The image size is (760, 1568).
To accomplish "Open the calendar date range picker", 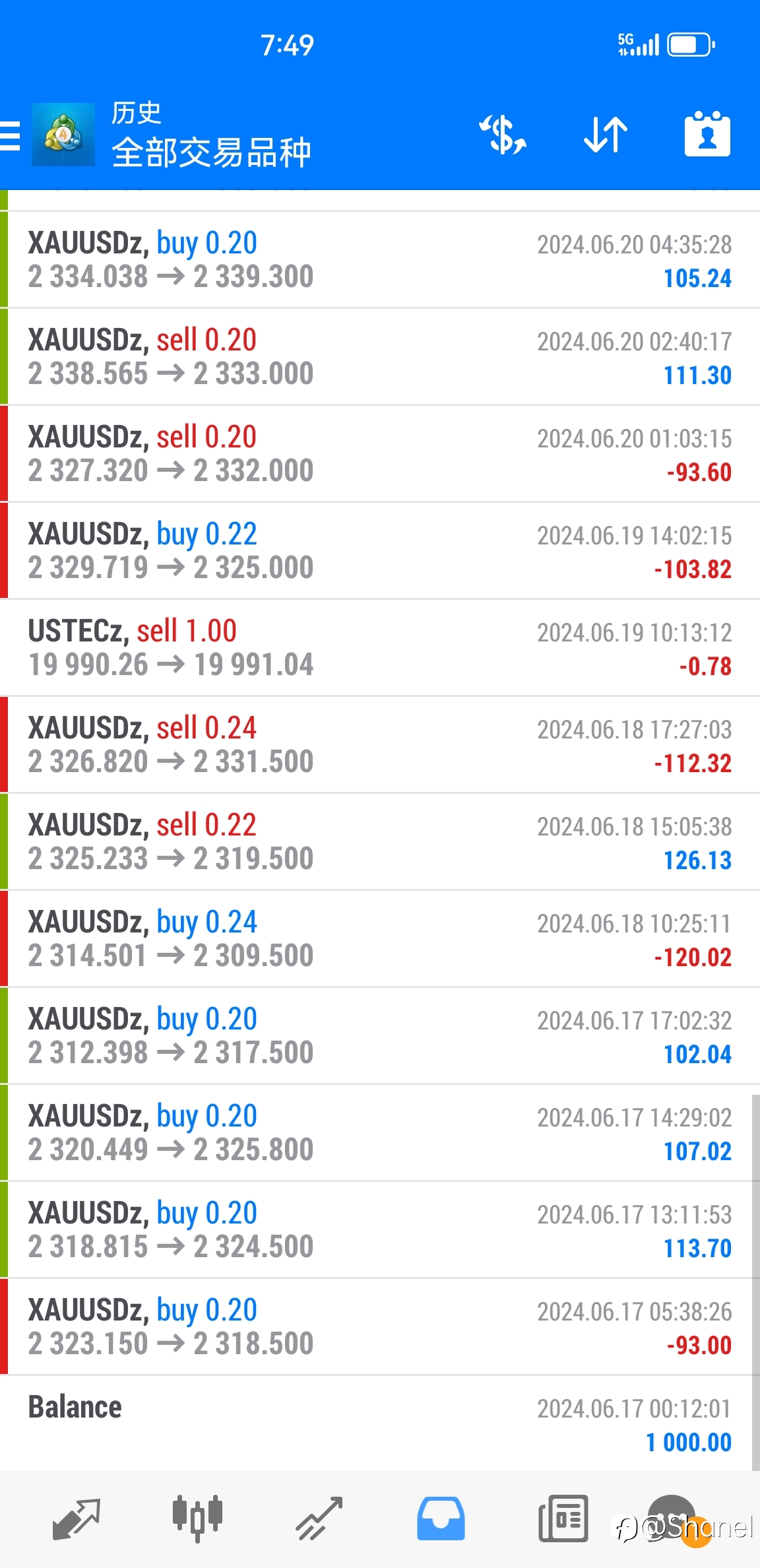I will click(707, 134).
